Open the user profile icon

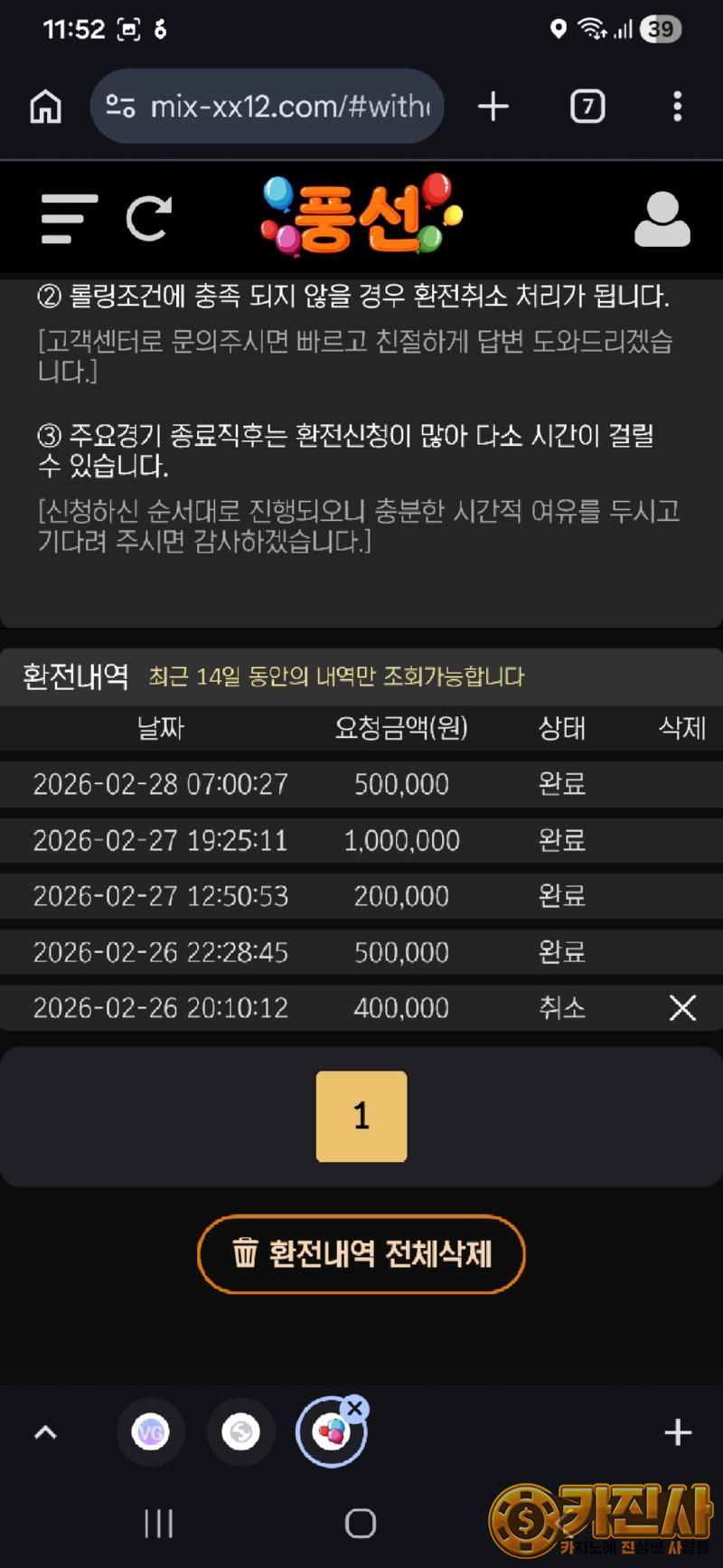click(x=662, y=219)
